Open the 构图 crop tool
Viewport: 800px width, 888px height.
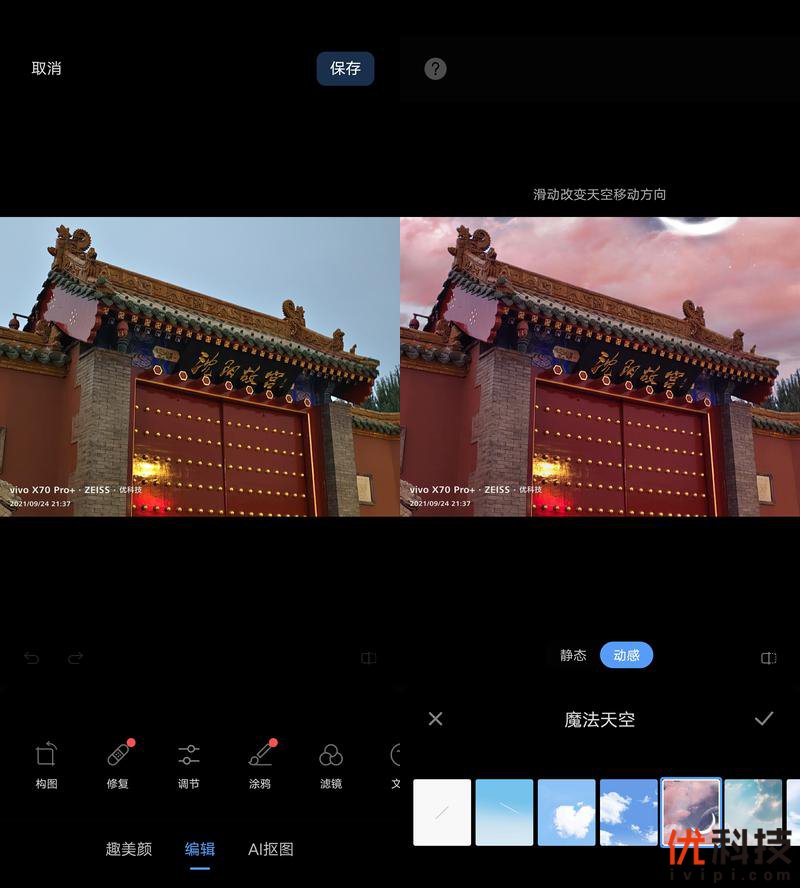(x=46, y=766)
